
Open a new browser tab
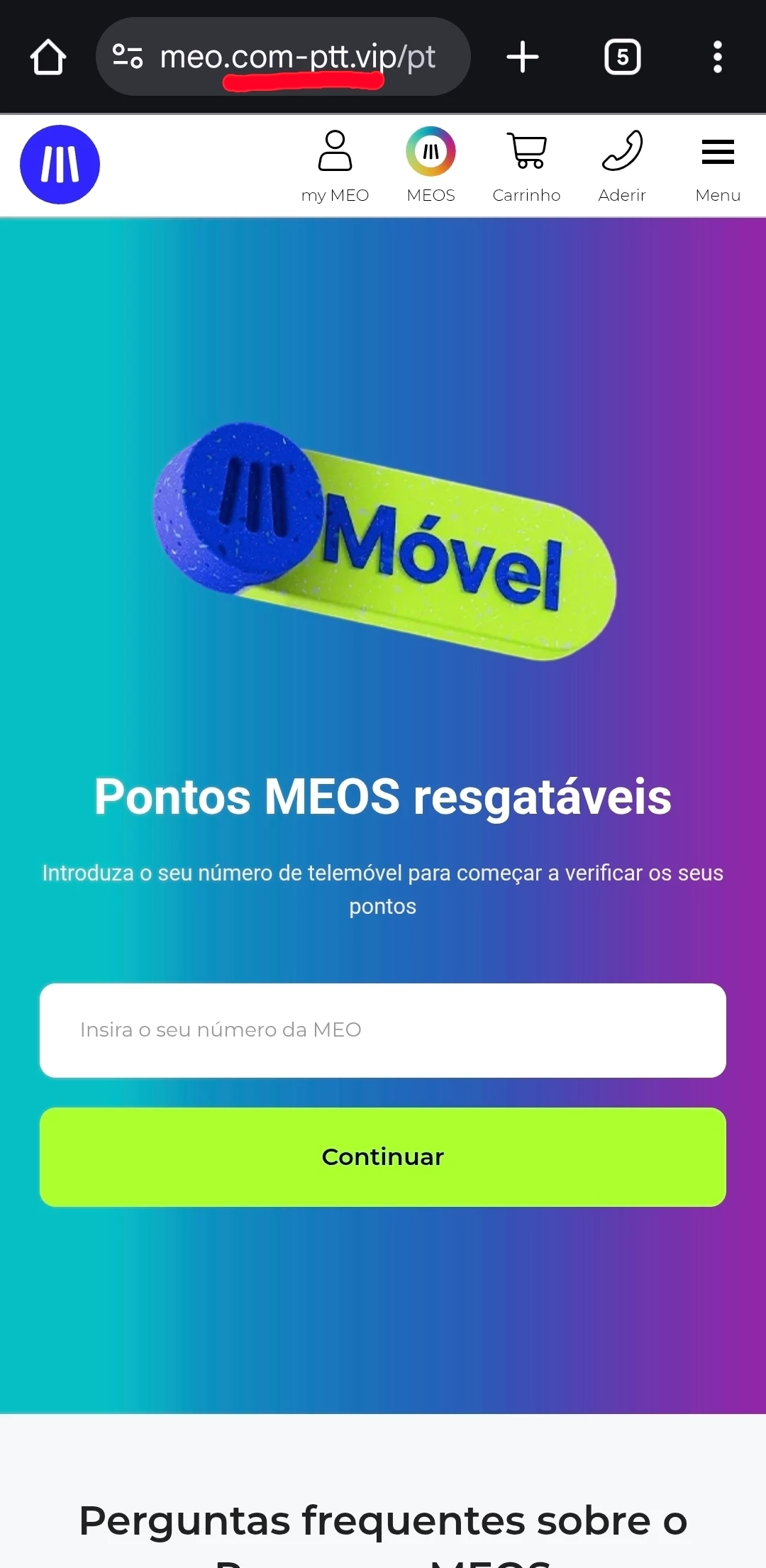tap(523, 57)
